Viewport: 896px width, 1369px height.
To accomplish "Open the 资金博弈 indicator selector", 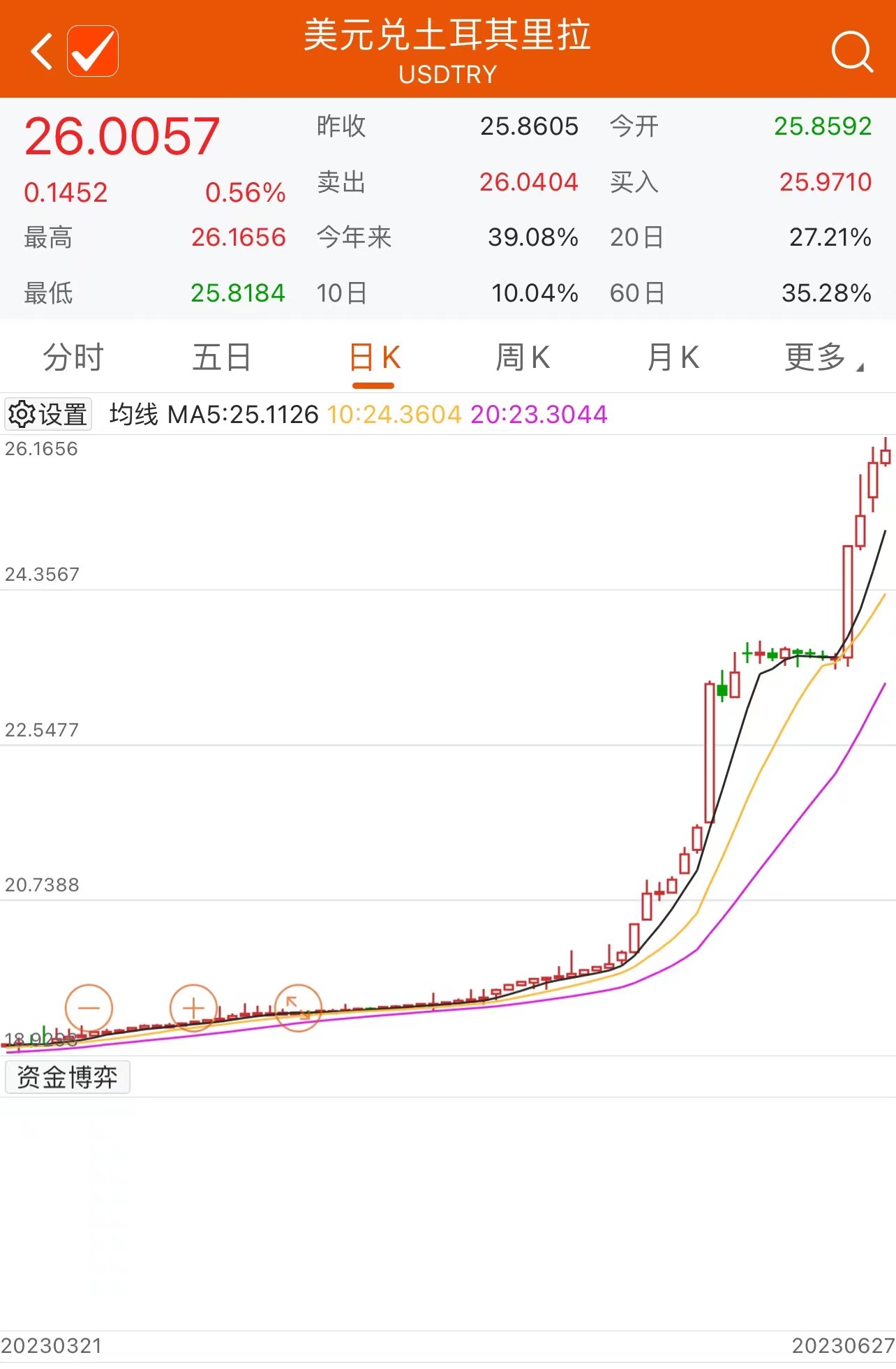I will 67,1077.
